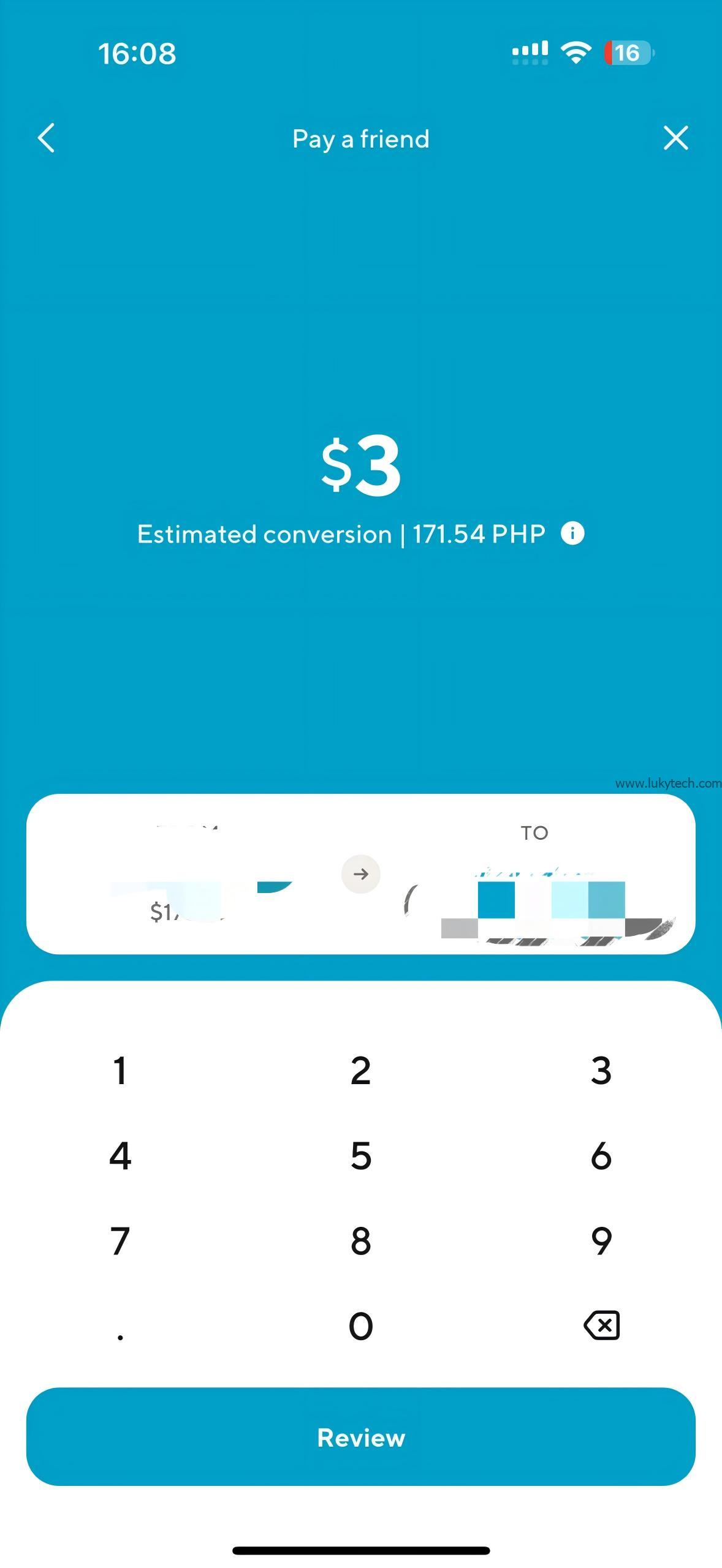Tap the Review button
Screen dimensions: 722x1568
coord(360,1437)
